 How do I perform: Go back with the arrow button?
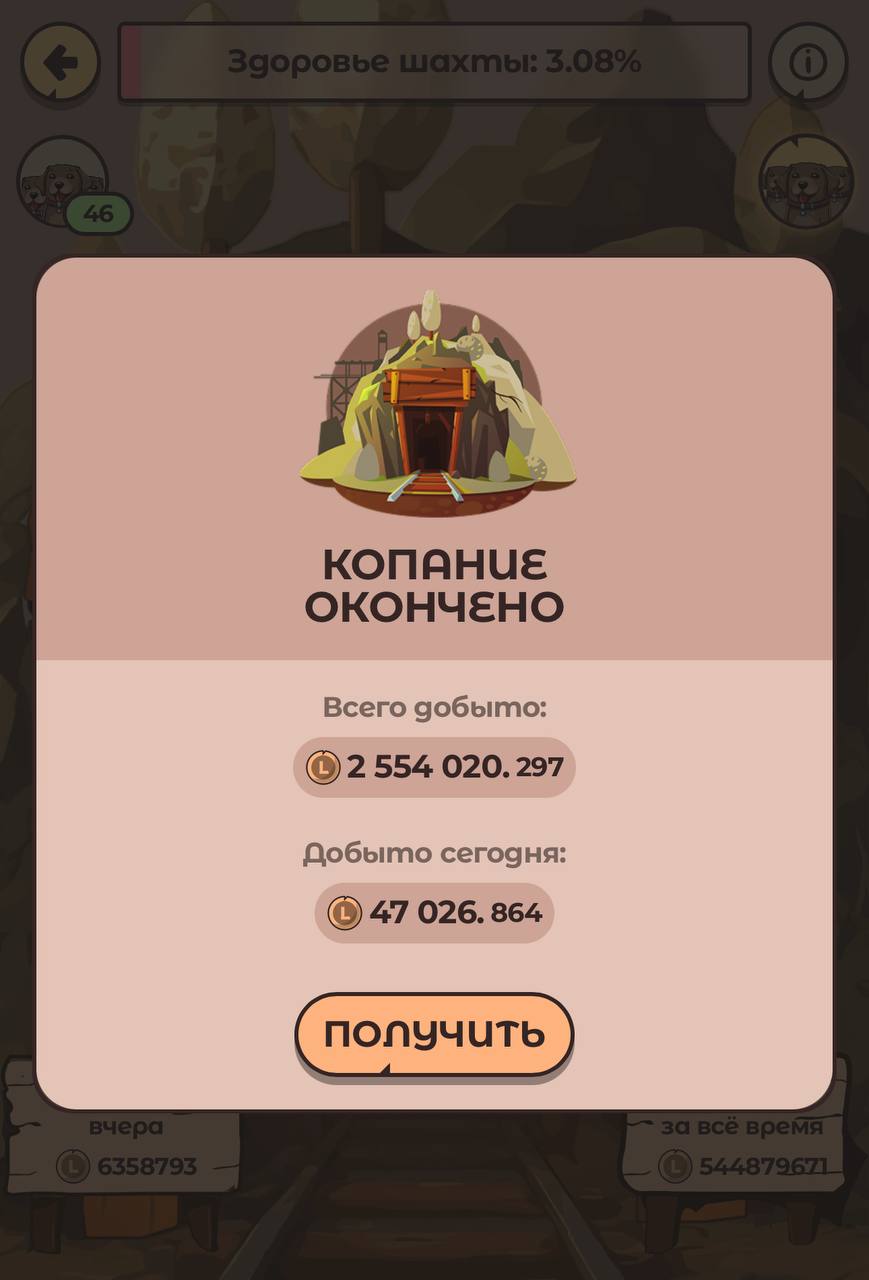point(61,63)
